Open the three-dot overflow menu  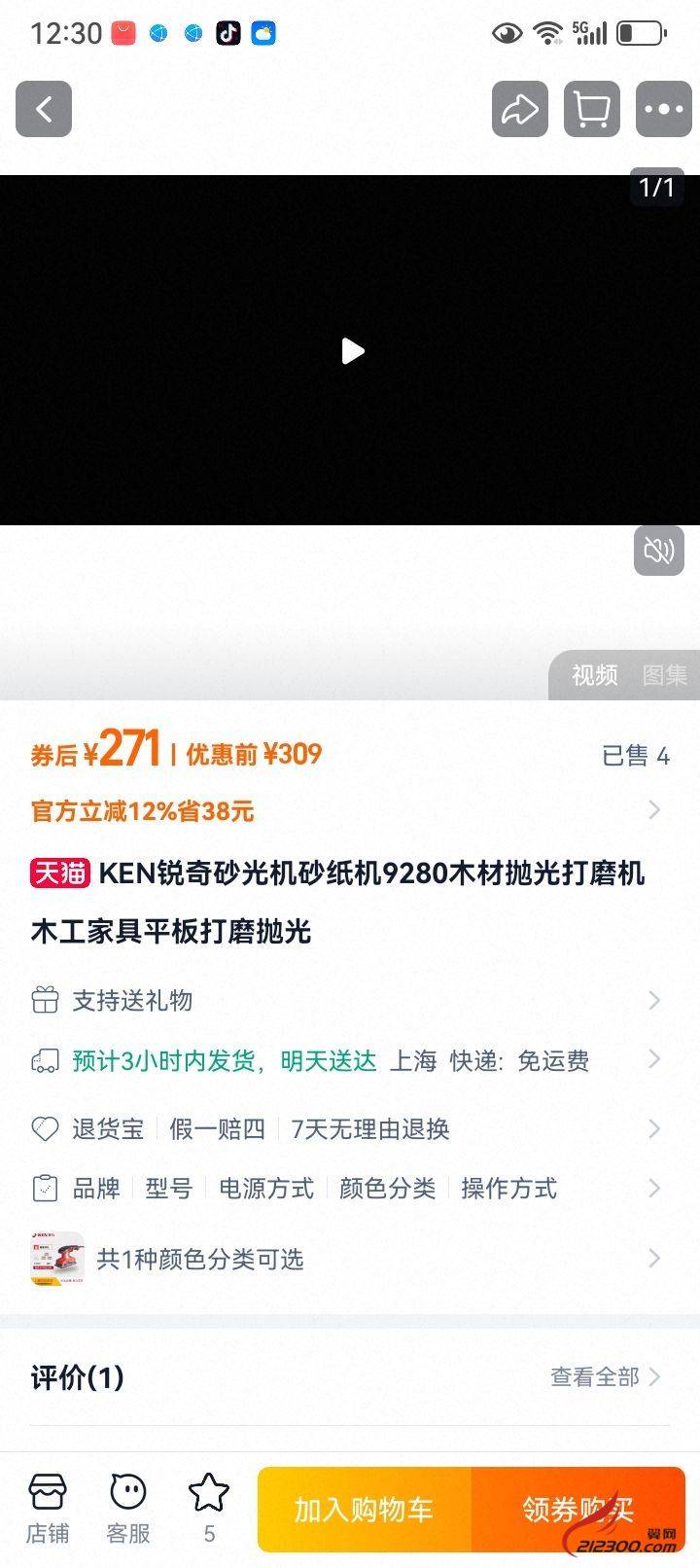[x=663, y=109]
